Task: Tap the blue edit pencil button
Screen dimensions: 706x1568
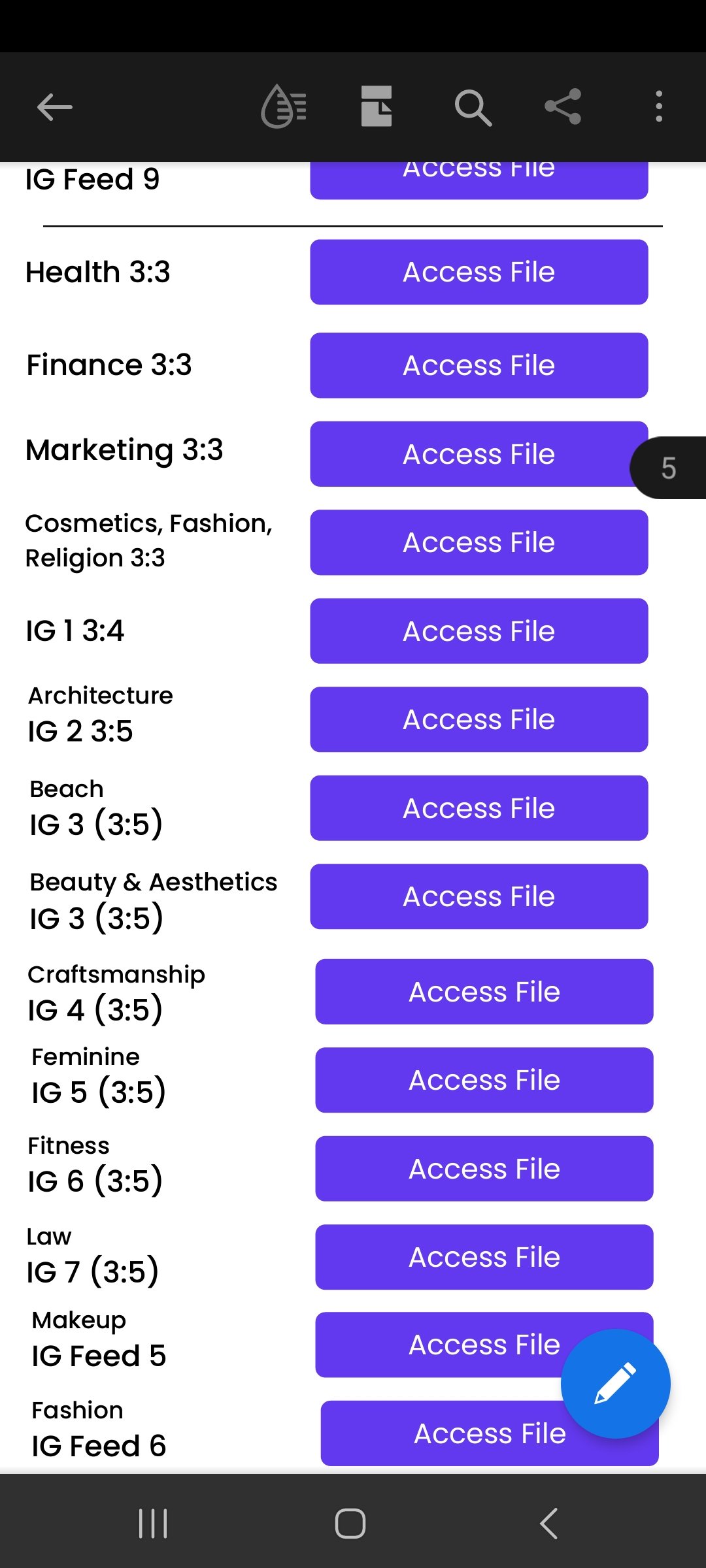Action: 616,1384
